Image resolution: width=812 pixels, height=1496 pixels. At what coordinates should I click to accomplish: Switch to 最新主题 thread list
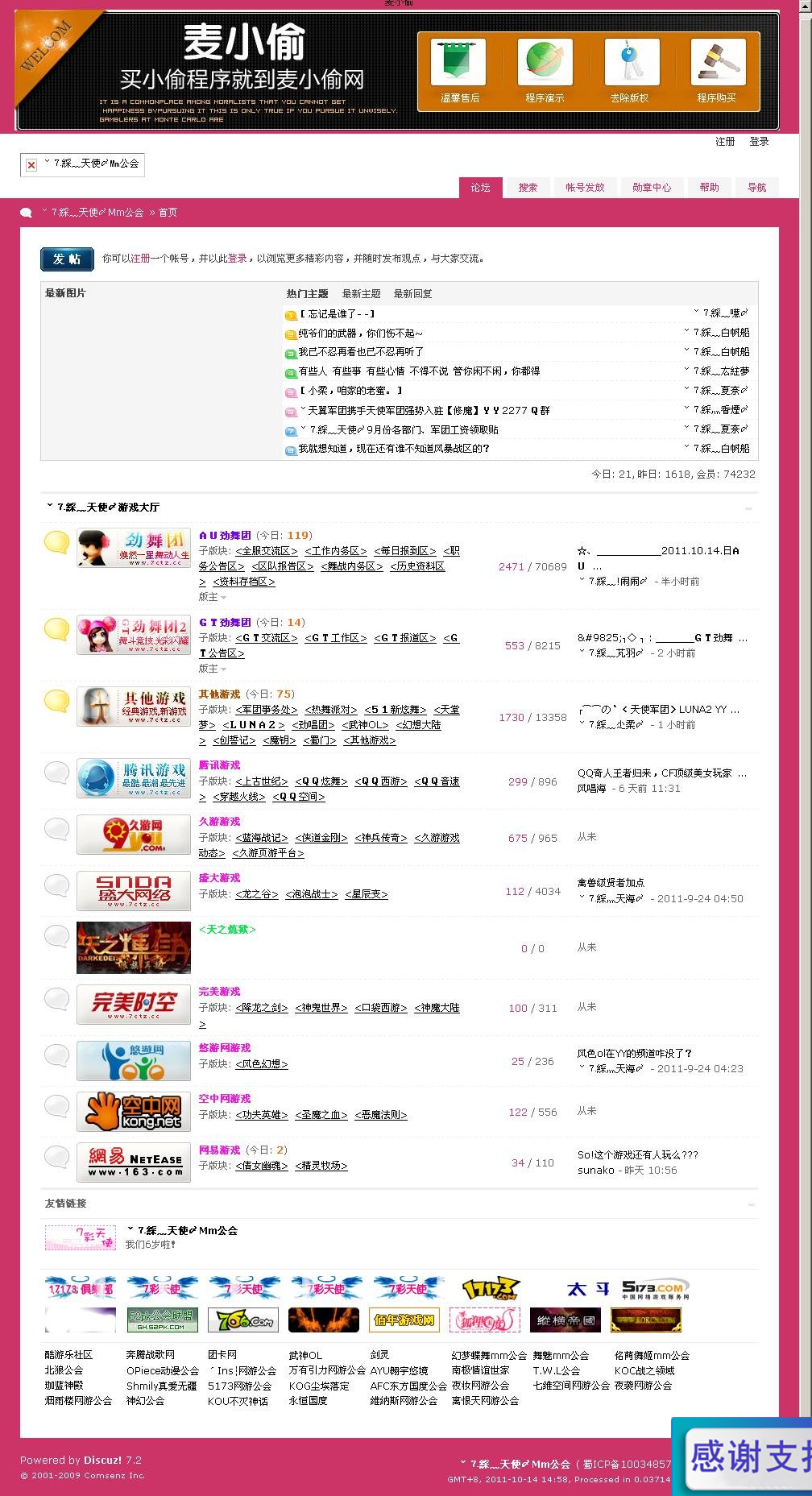[361, 294]
